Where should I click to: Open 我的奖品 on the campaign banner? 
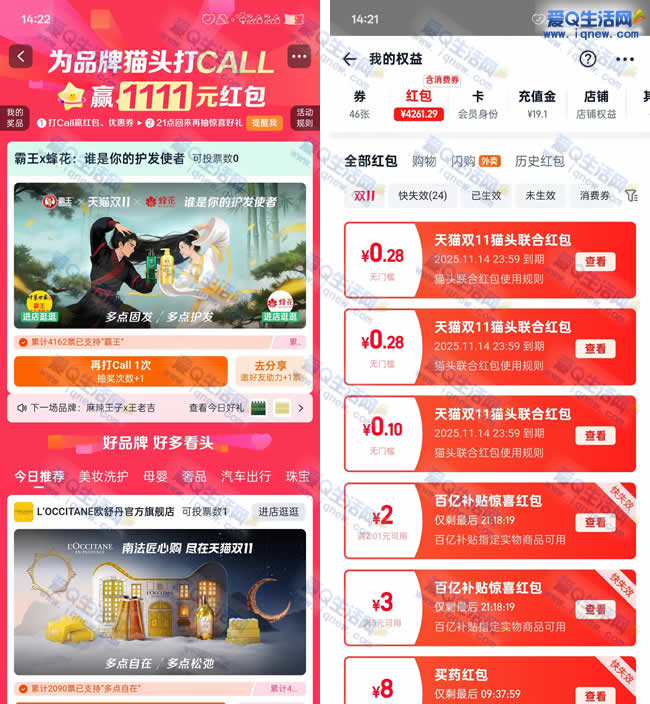click(x=14, y=118)
